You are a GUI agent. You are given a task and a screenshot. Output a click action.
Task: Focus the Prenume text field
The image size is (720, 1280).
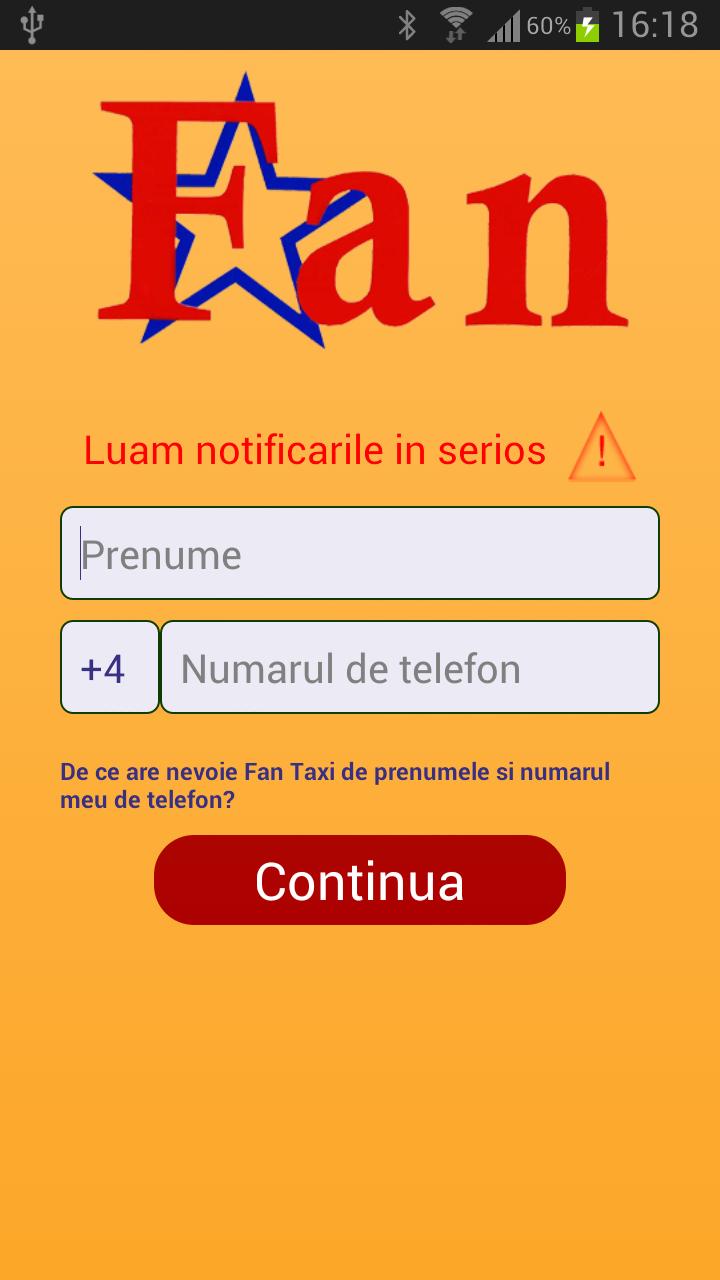(x=360, y=553)
